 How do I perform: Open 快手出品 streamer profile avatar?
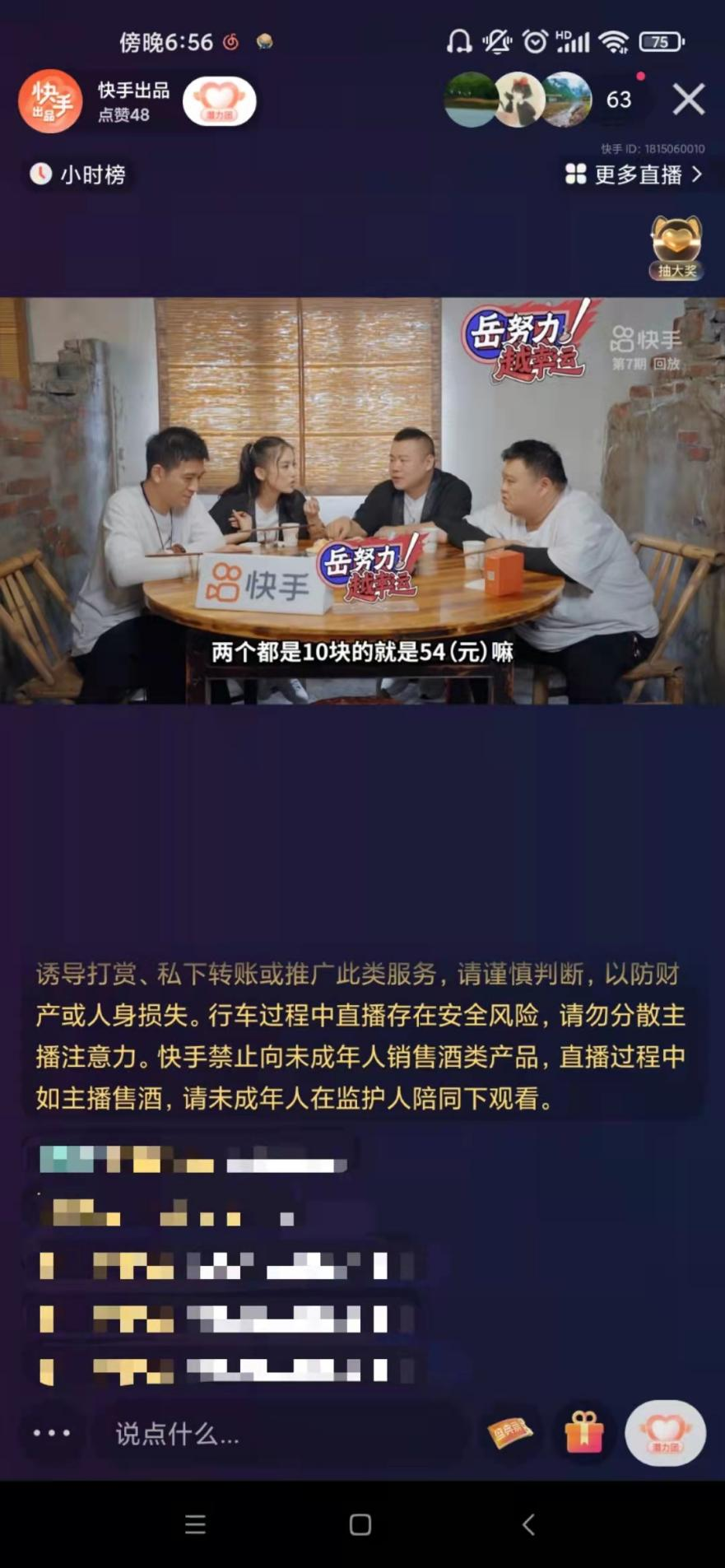[x=50, y=101]
